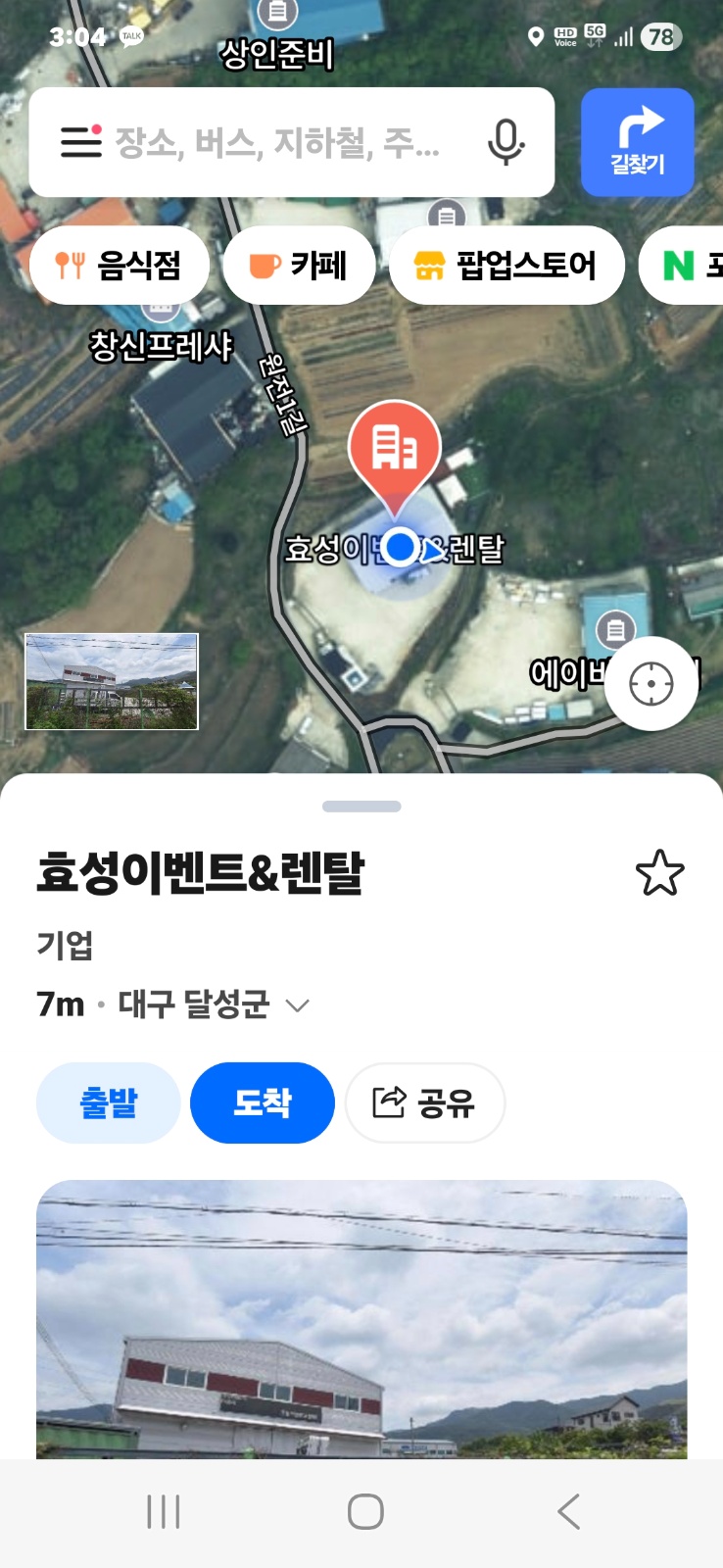The height and width of the screenshot is (1568, 723).
Task: Select the 팝업스토어 popup store category
Action: (x=506, y=264)
